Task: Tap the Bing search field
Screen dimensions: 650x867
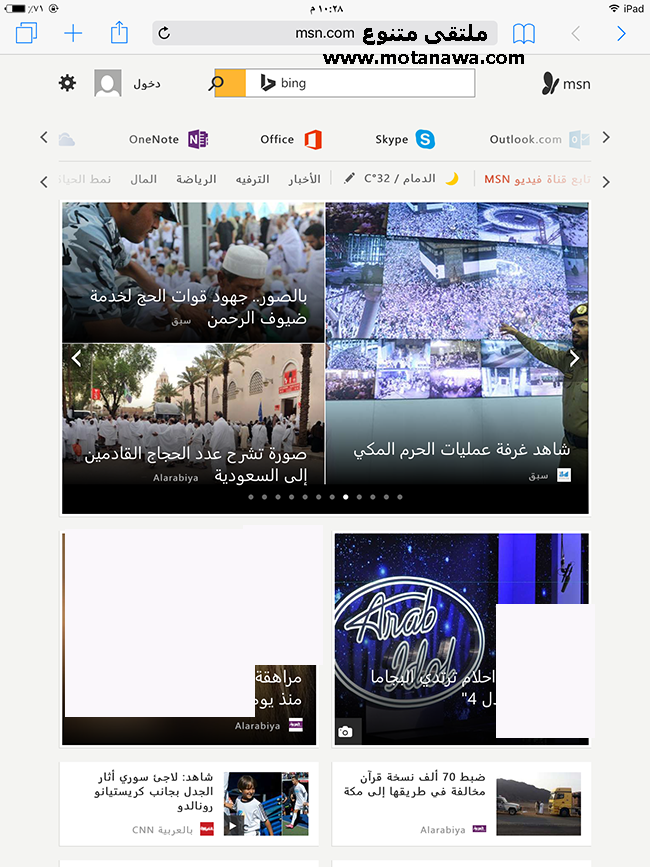Action: pos(360,83)
